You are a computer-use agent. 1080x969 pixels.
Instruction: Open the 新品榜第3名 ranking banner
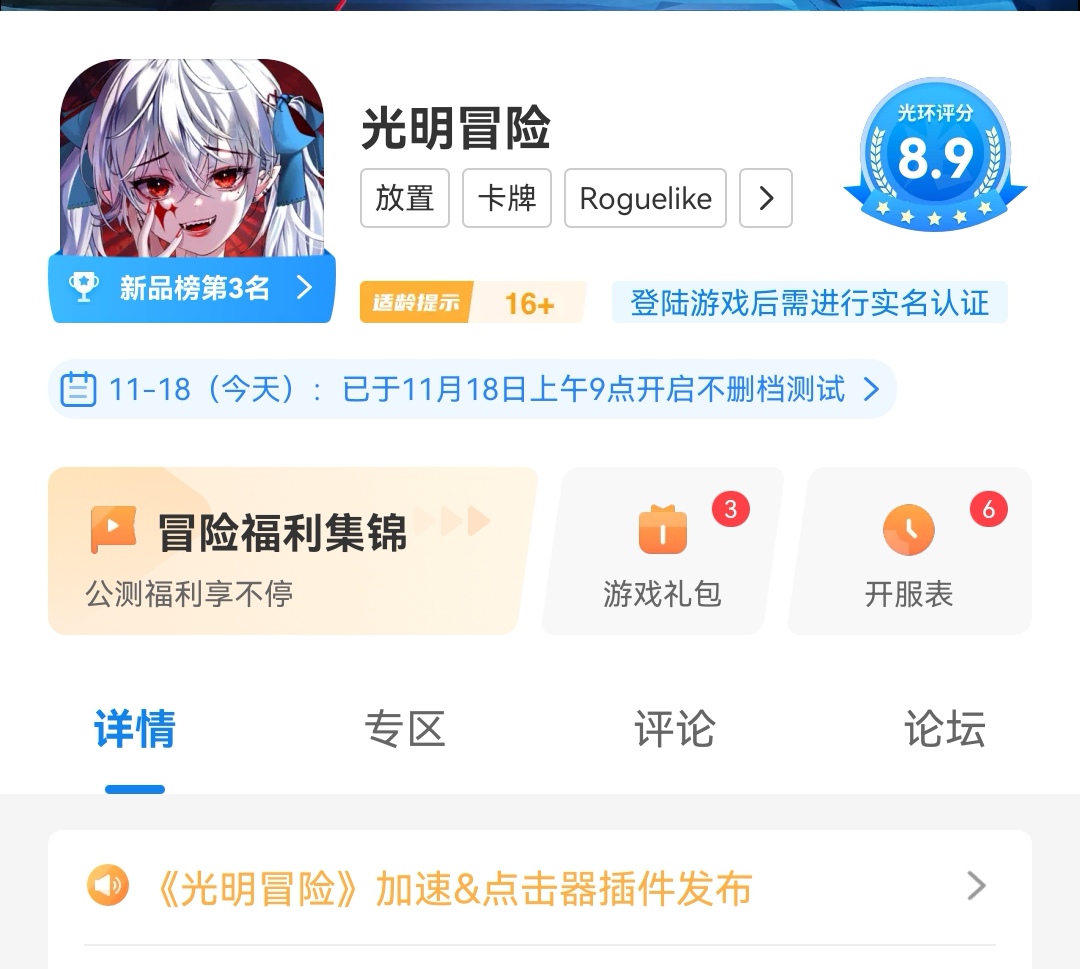(x=192, y=289)
